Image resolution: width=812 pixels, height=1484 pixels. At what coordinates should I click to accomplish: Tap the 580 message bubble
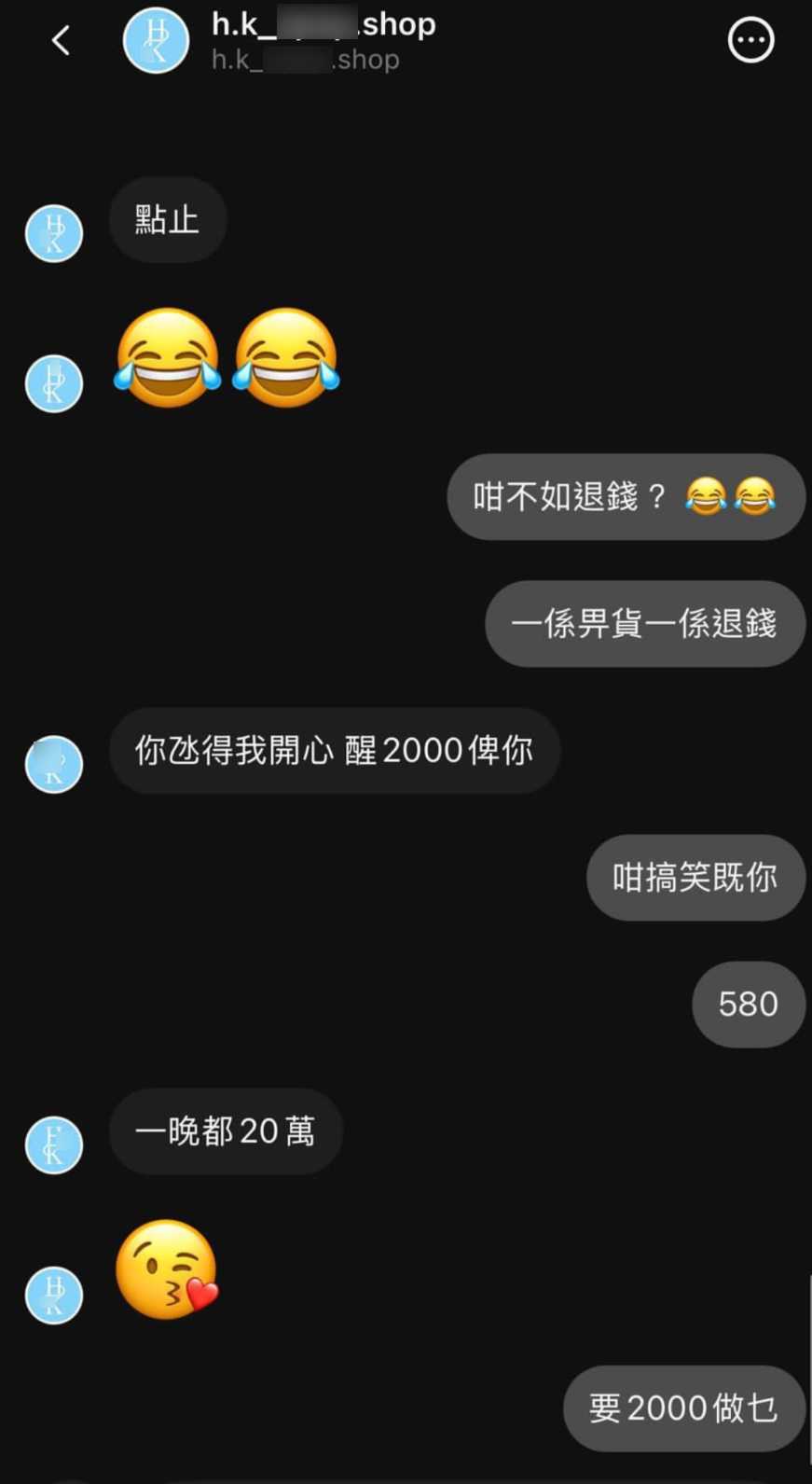pyautogui.click(x=748, y=1005)
